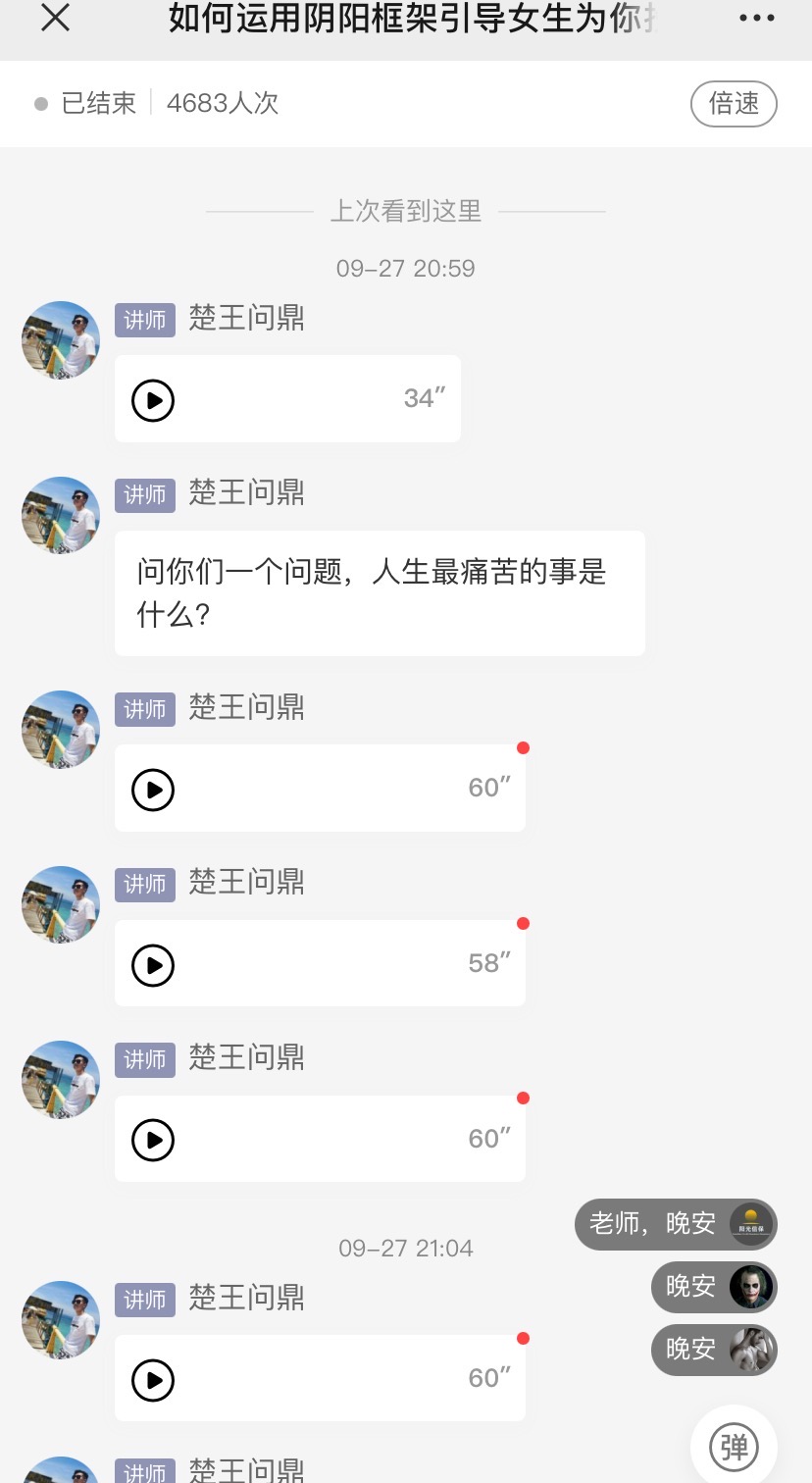Open lecturer avatar beside the text question
Screen dimensions: 812x1483
tap(61, 516)
